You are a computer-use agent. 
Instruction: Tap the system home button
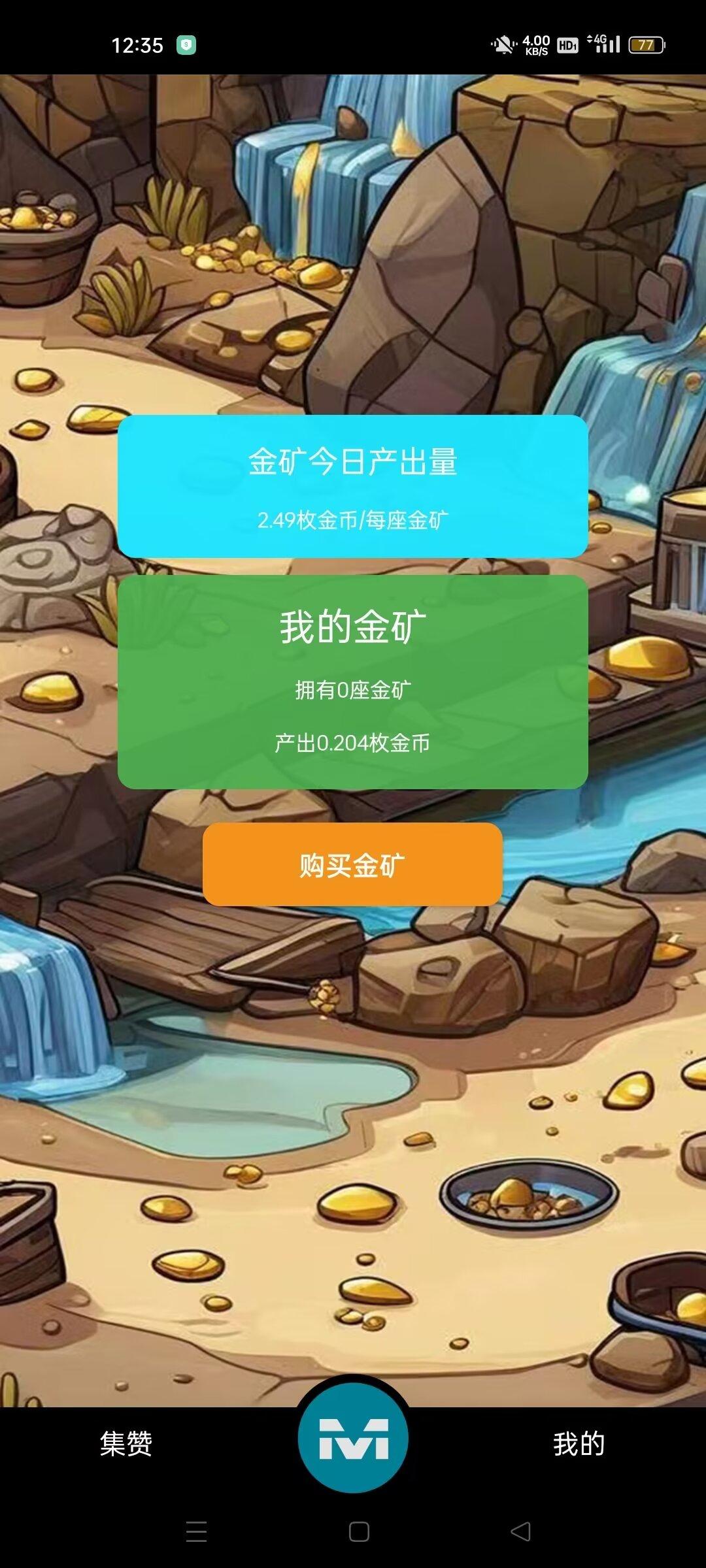click(359, 1531)
